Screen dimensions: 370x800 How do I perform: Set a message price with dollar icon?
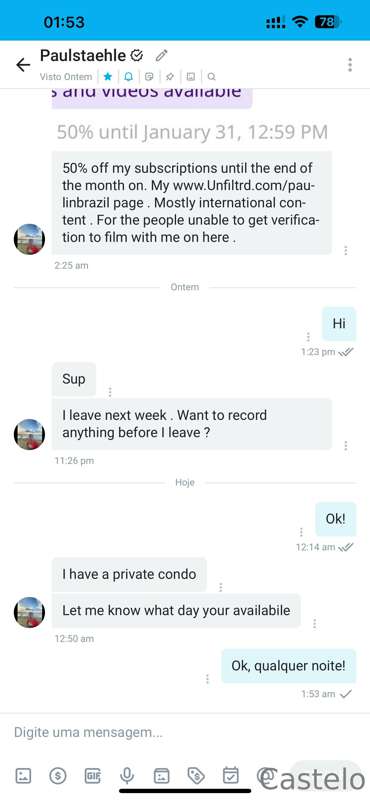[x=58, y=776]
